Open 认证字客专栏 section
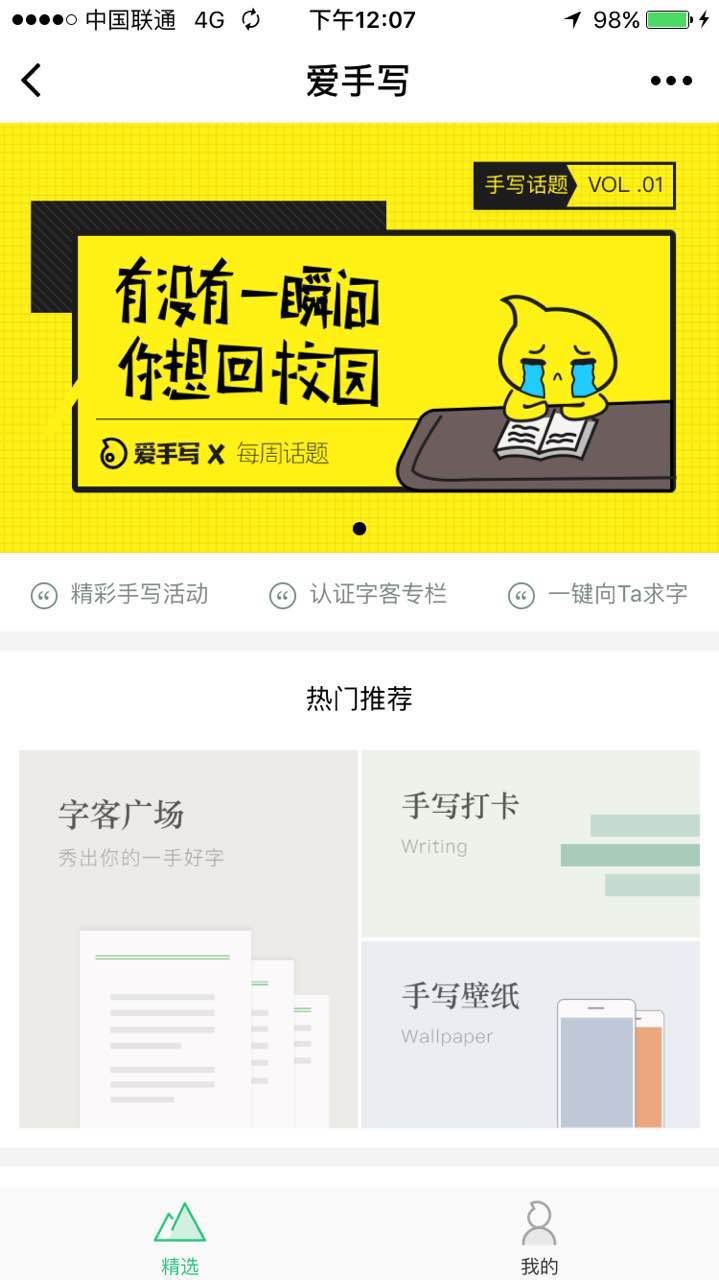Screen dimensions: 719x1280 pyautogui.click(x=359, y=595)
